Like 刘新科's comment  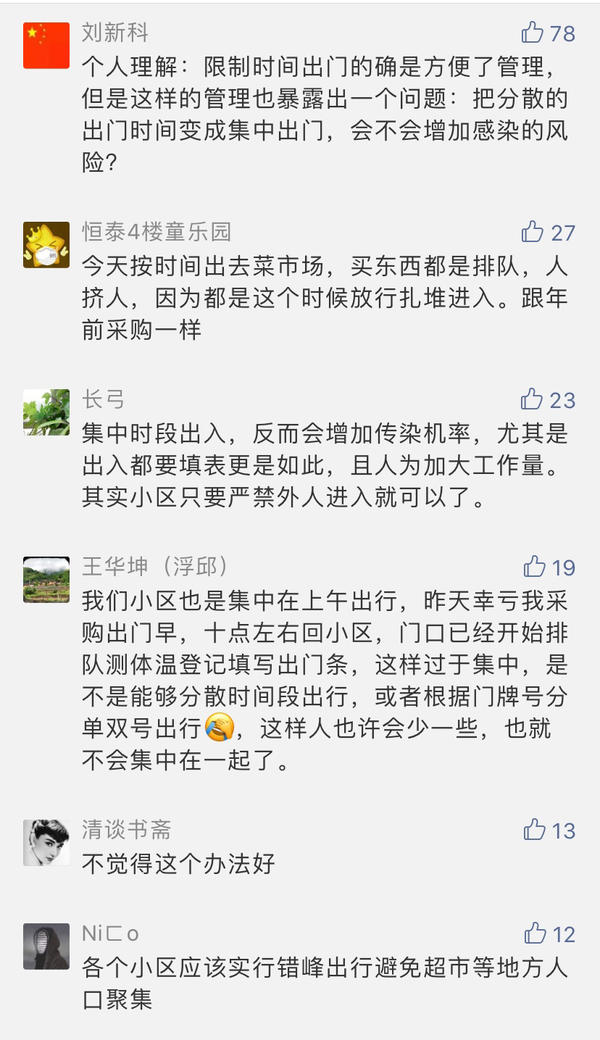[533, 32]
